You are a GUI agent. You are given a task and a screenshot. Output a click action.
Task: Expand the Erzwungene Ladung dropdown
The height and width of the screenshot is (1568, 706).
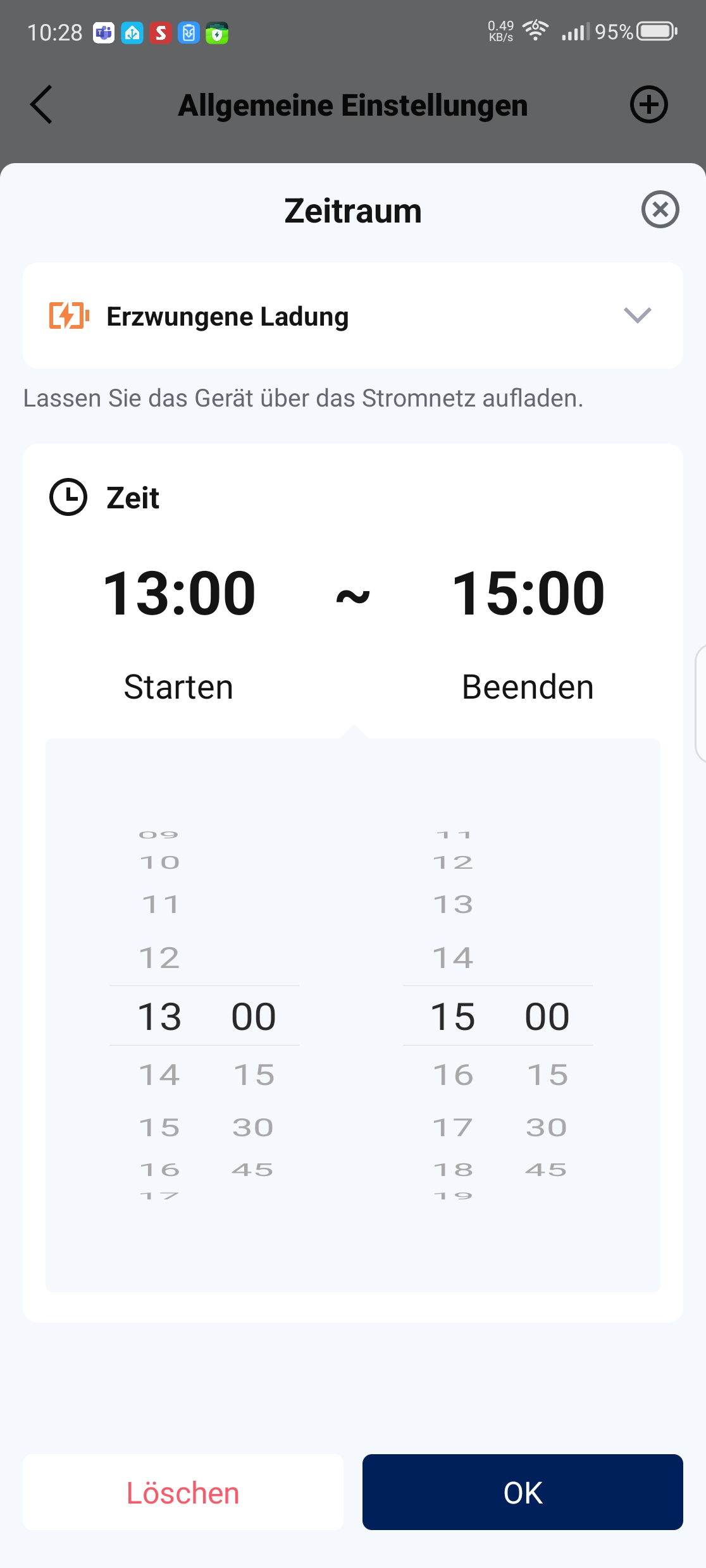click(636, 315)
